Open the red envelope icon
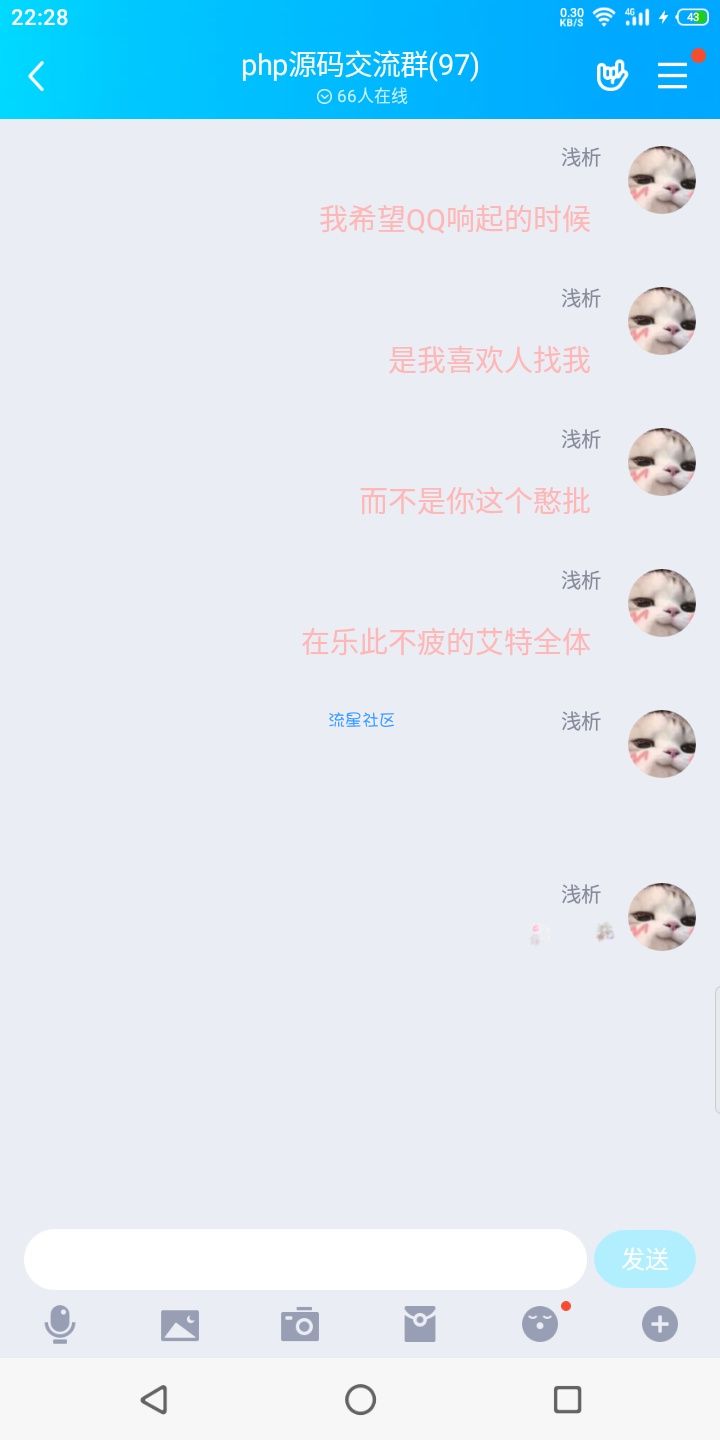The image size is (720, 1440). click(420, 1325)
